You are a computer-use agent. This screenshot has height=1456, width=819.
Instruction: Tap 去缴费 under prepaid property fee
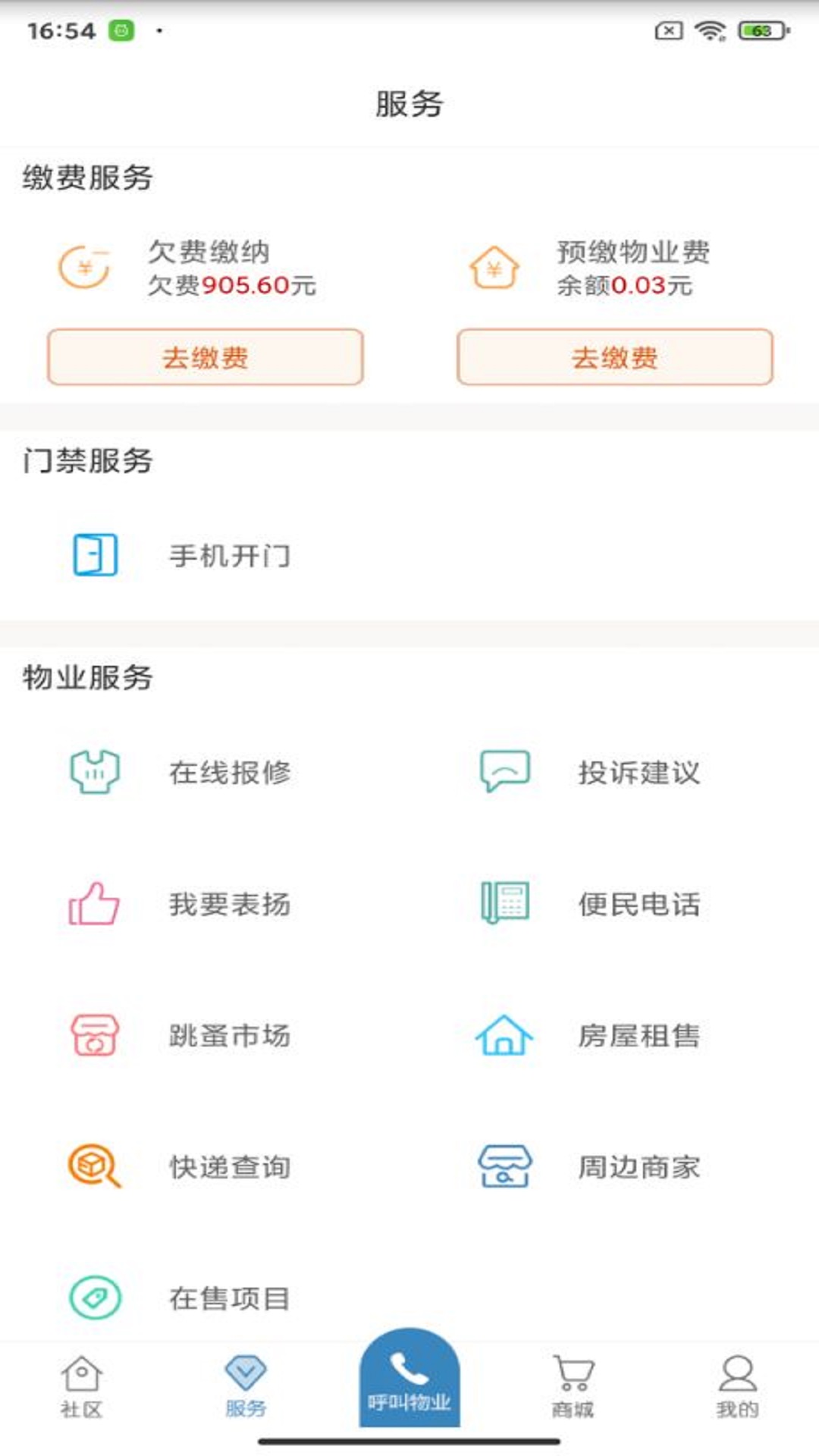(x=615, y=356)
